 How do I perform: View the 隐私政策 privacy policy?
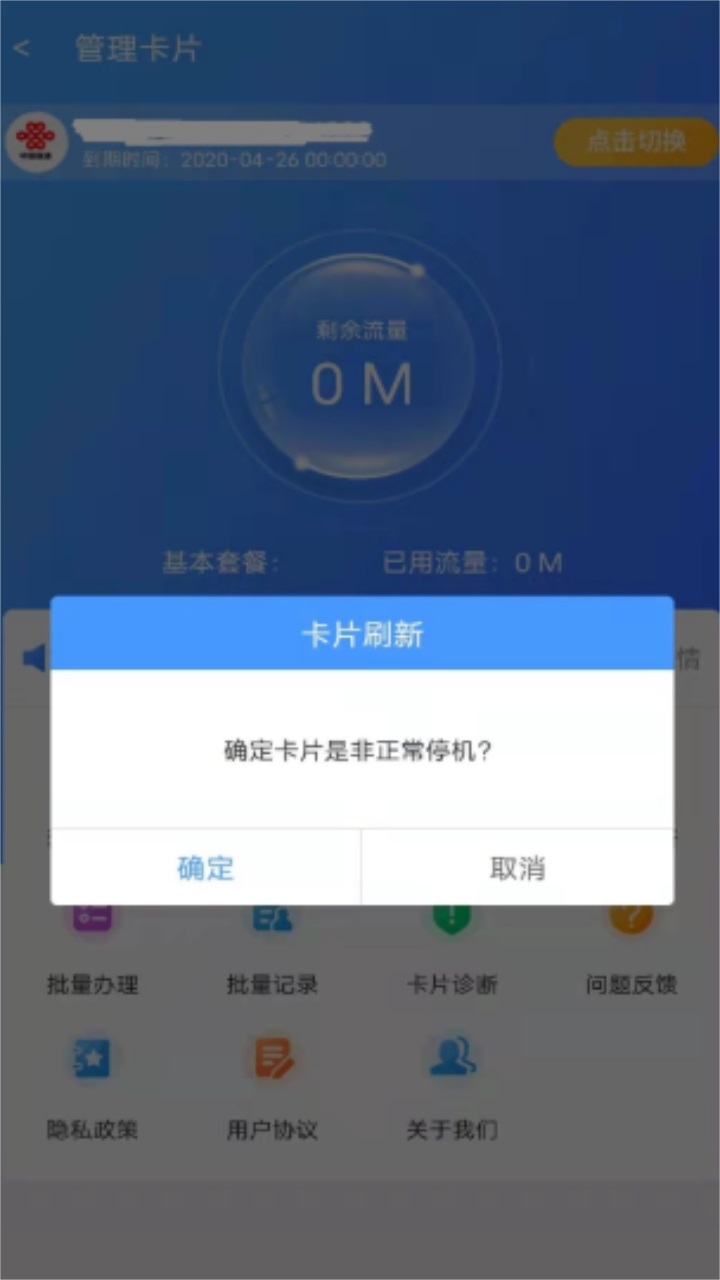[x=92, y=1090]
